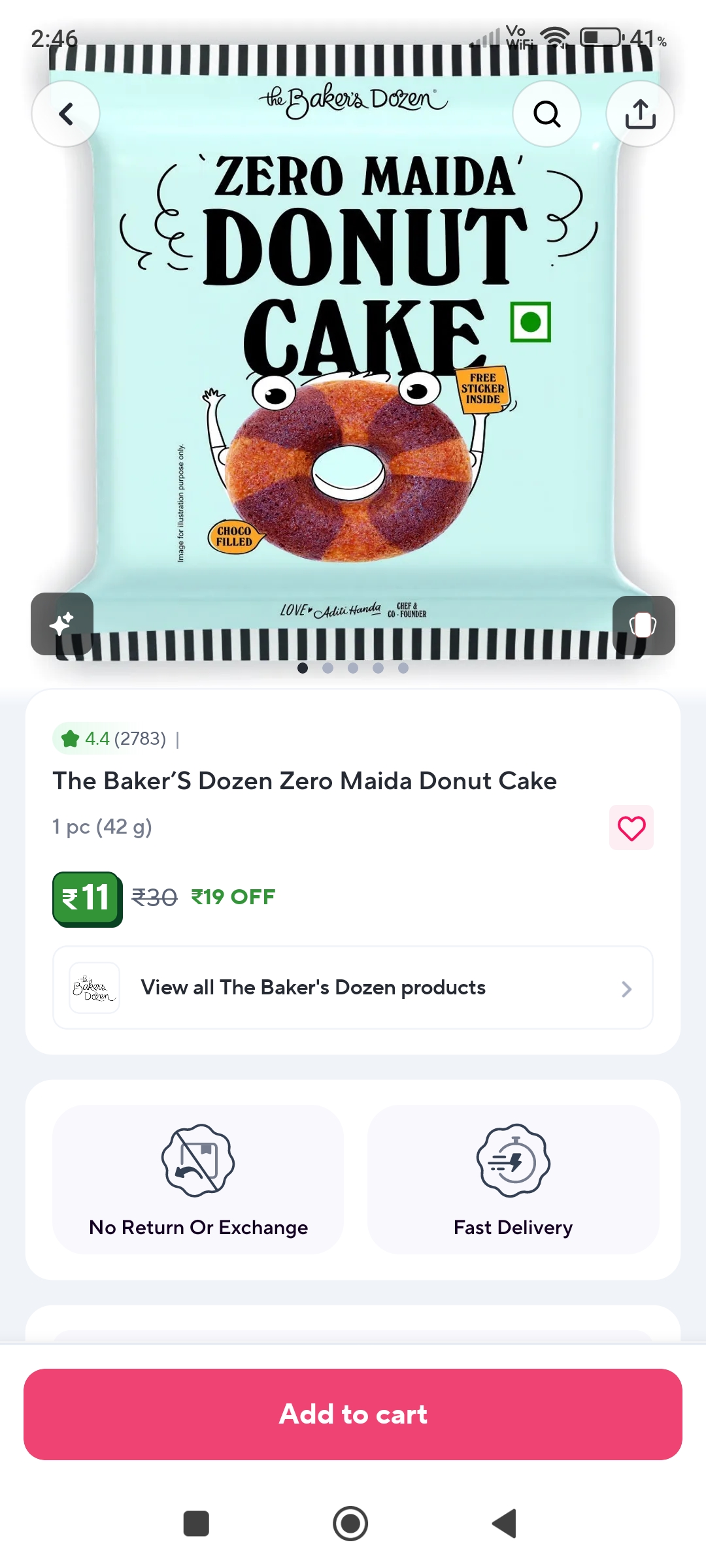
Task: View all The Baker's Dozen products
Action: coord(353,988)
